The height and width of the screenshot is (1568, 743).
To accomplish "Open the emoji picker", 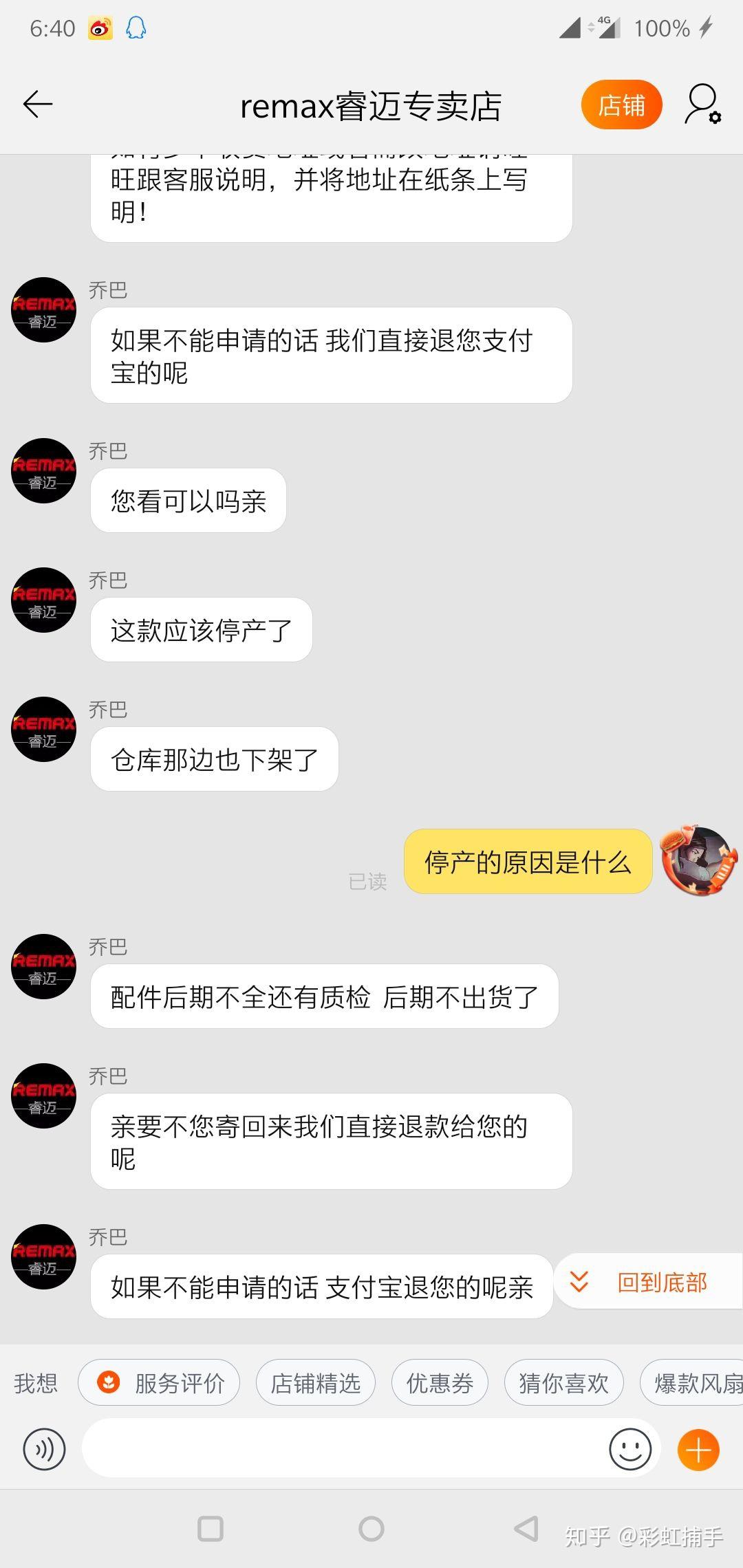I will tap(629, 1449).
